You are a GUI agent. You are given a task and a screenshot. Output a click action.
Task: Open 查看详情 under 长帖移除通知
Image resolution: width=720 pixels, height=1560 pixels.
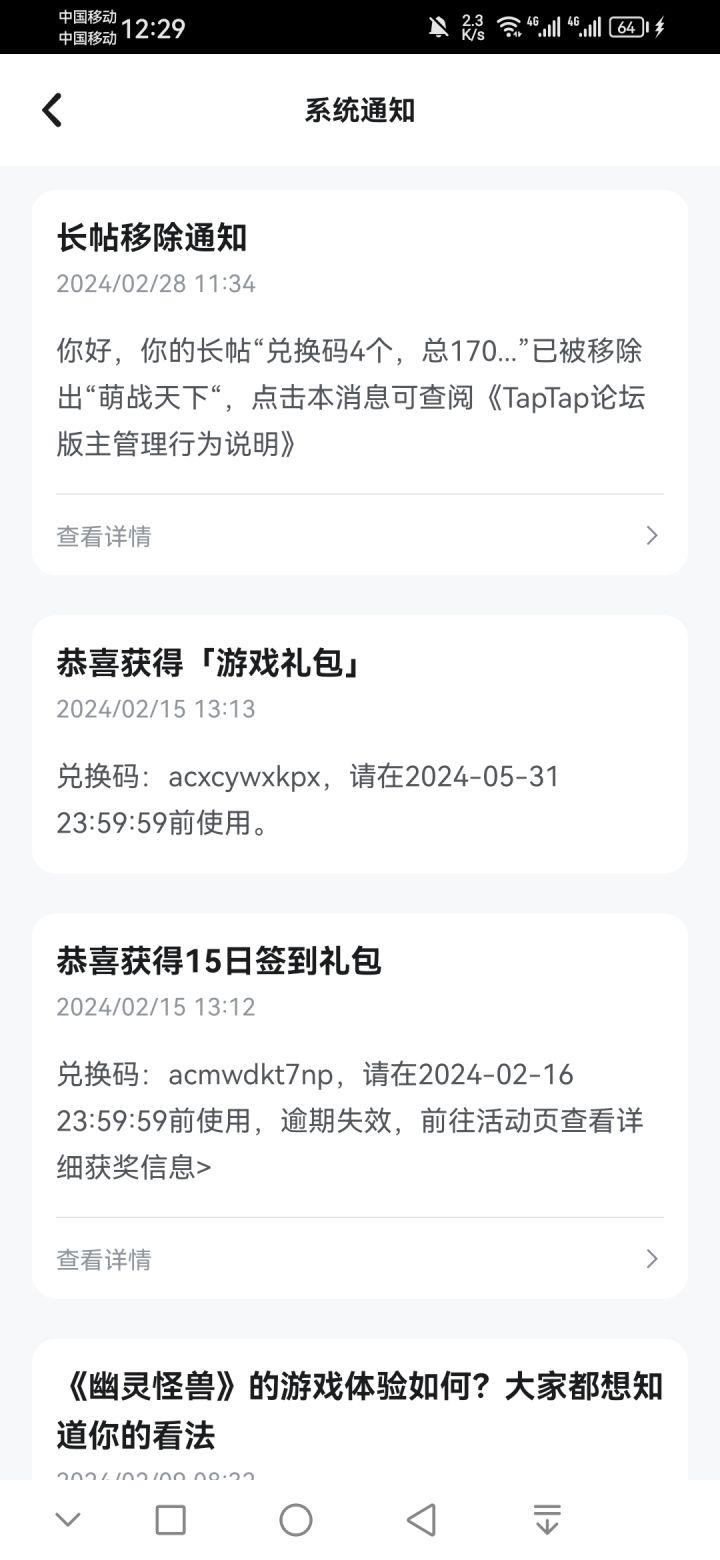(x=359, y=536)
